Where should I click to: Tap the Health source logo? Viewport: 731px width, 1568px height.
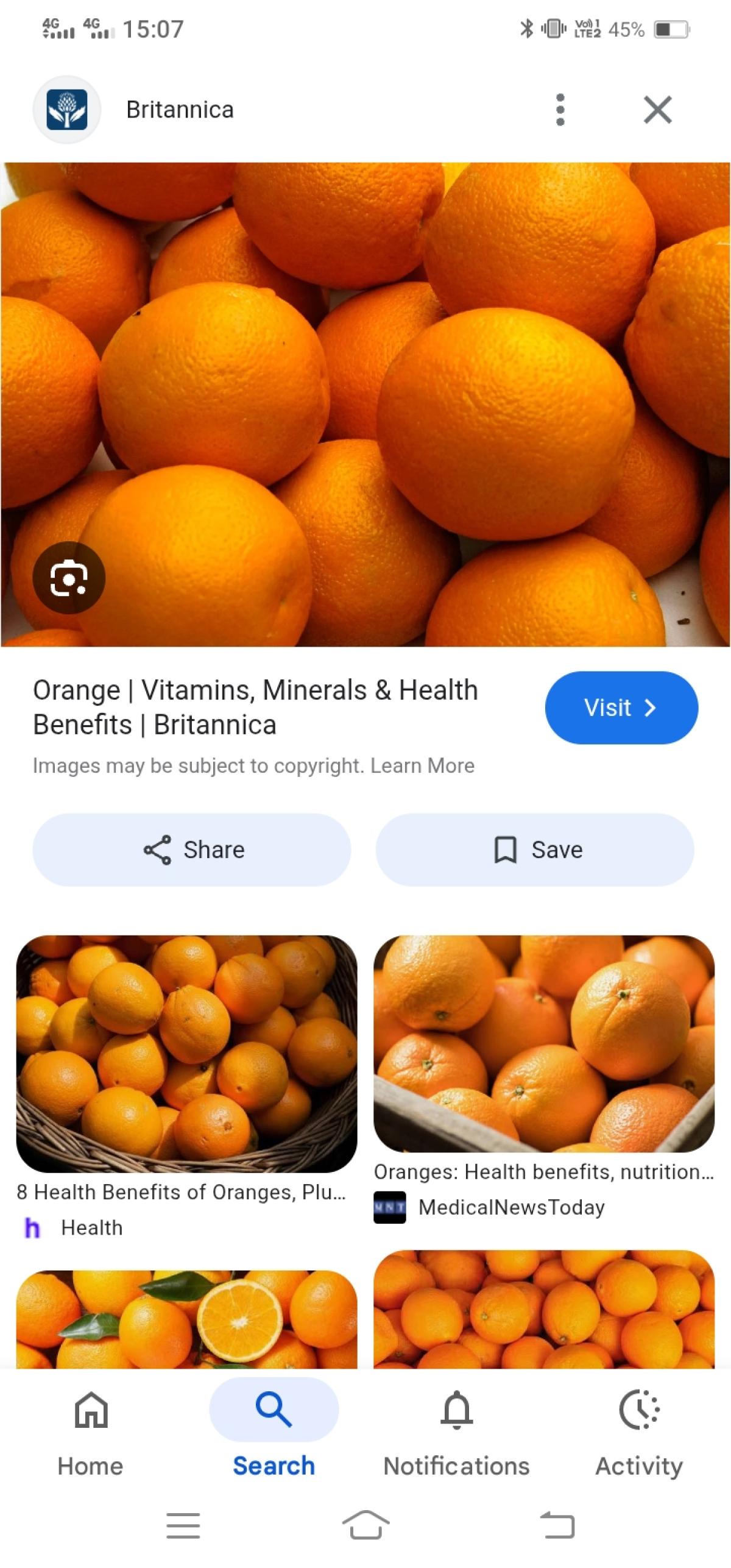(35, 1228)
